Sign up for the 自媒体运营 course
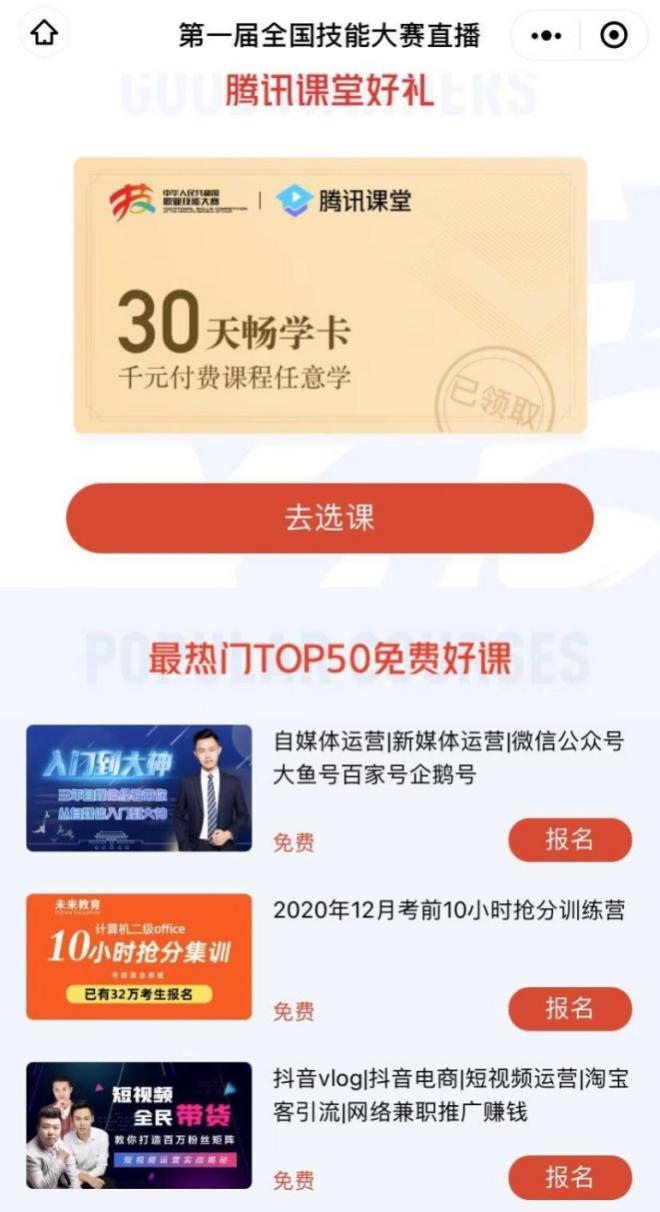This screenshot has height=1212, width=660. tap(570, 840)
